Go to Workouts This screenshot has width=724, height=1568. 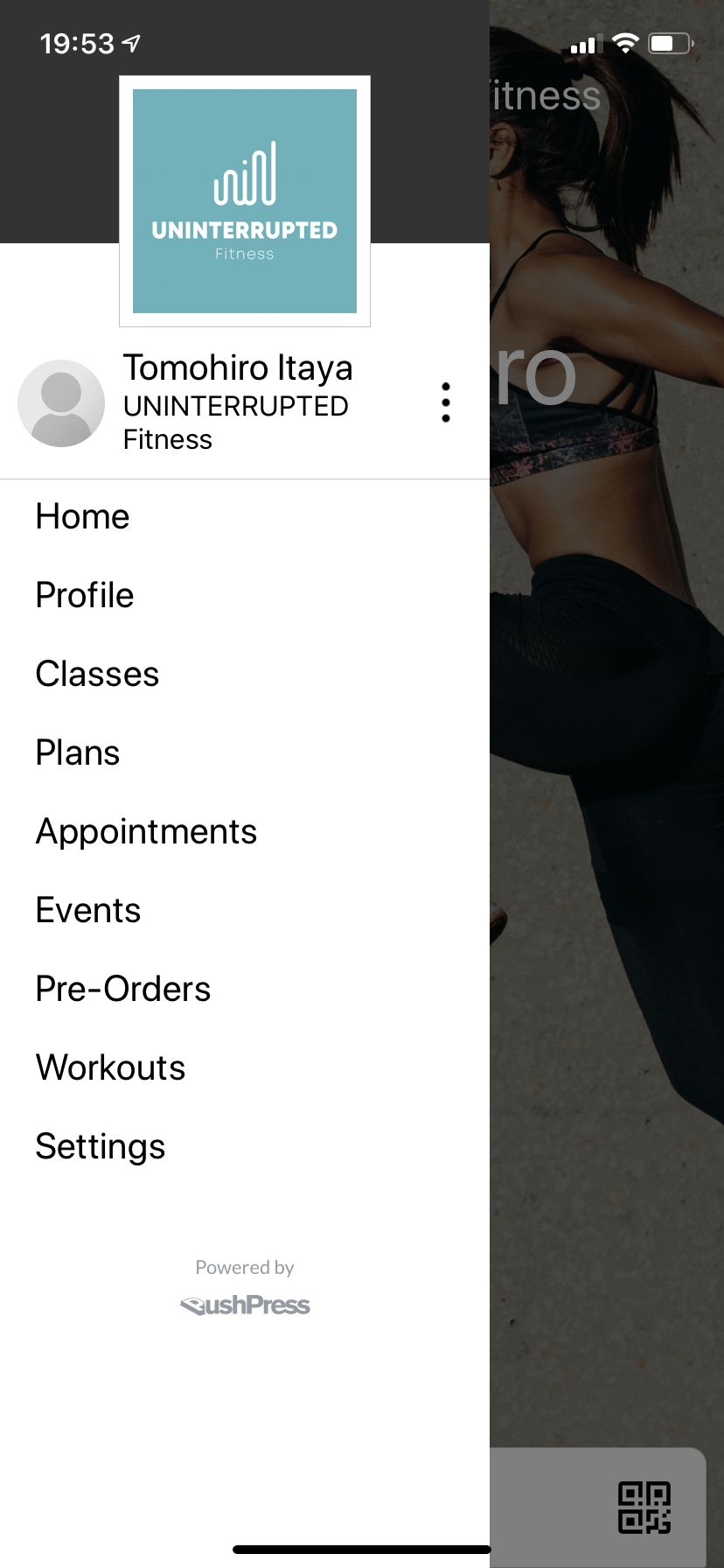(x=110, y=1067)
